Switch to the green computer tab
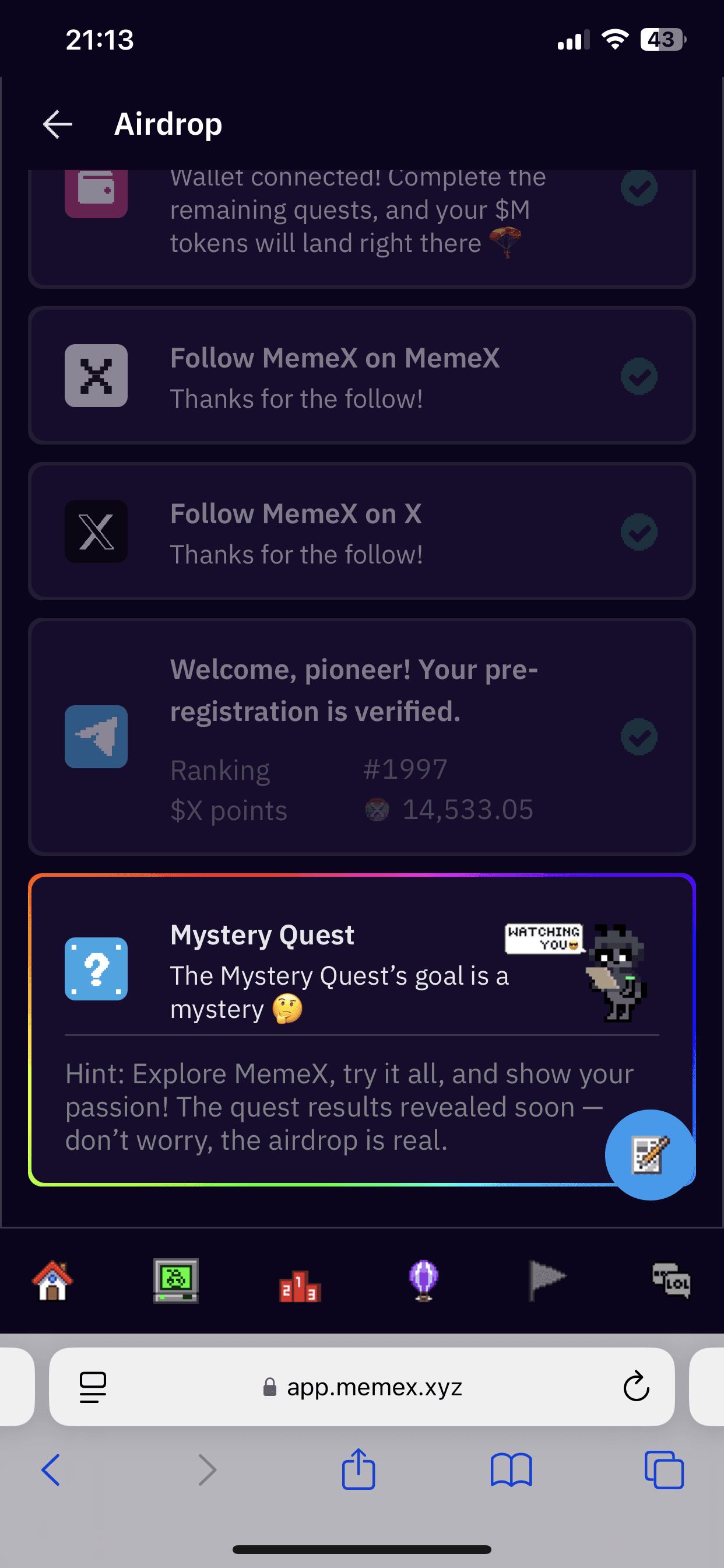This screenshot has height=1568, width=724. (176, 1280)
